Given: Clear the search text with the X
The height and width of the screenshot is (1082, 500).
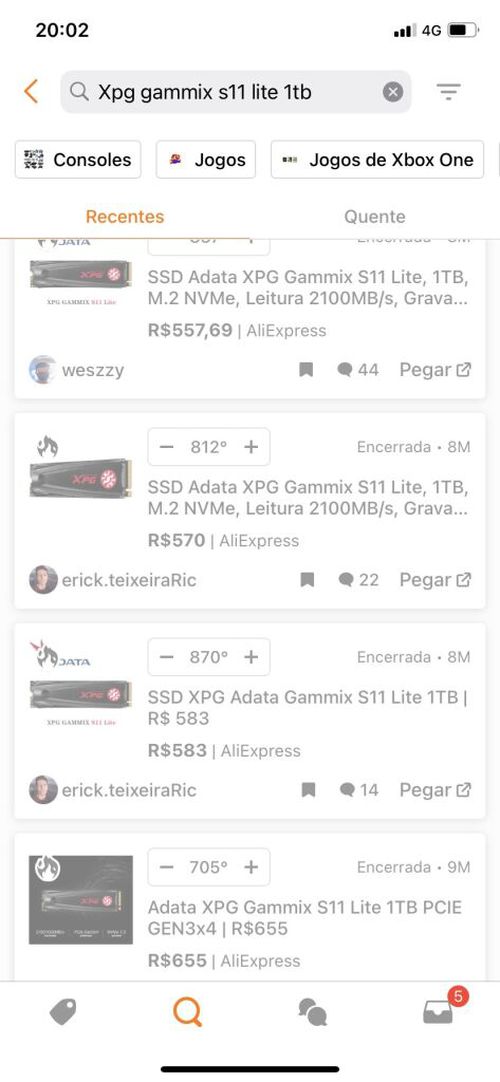Looking at the screenshot, I should 392,92.
